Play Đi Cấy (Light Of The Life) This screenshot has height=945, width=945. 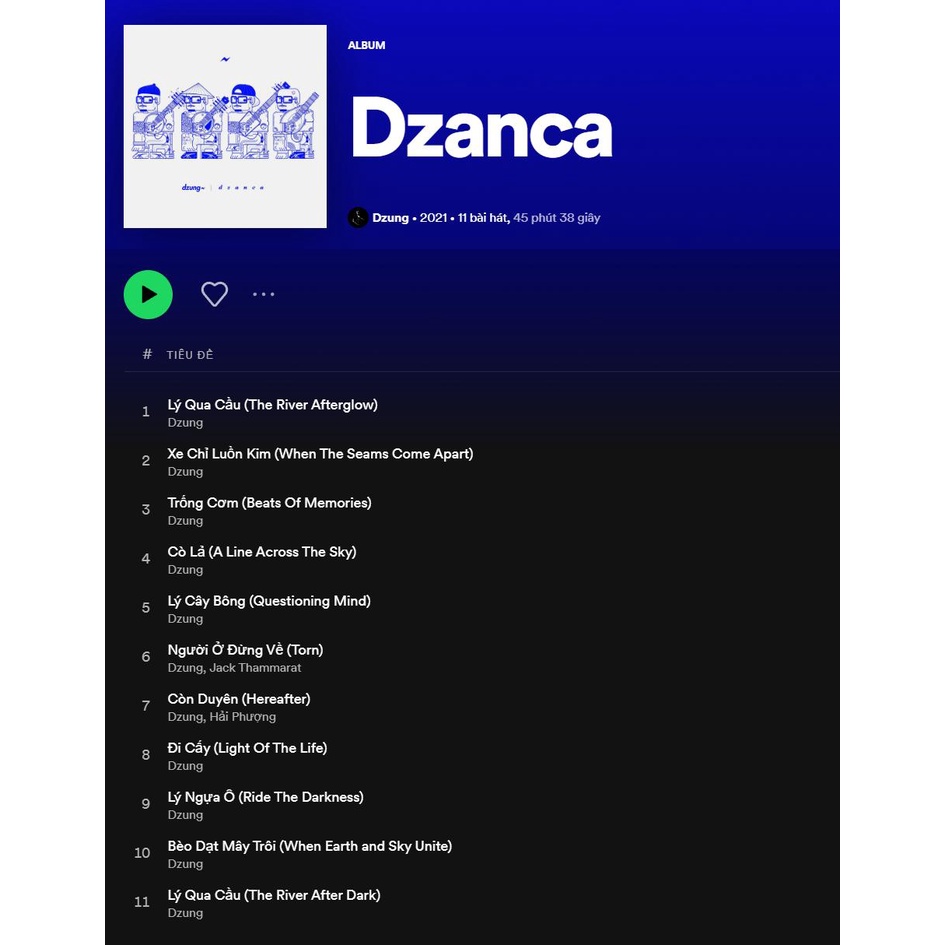247,748
